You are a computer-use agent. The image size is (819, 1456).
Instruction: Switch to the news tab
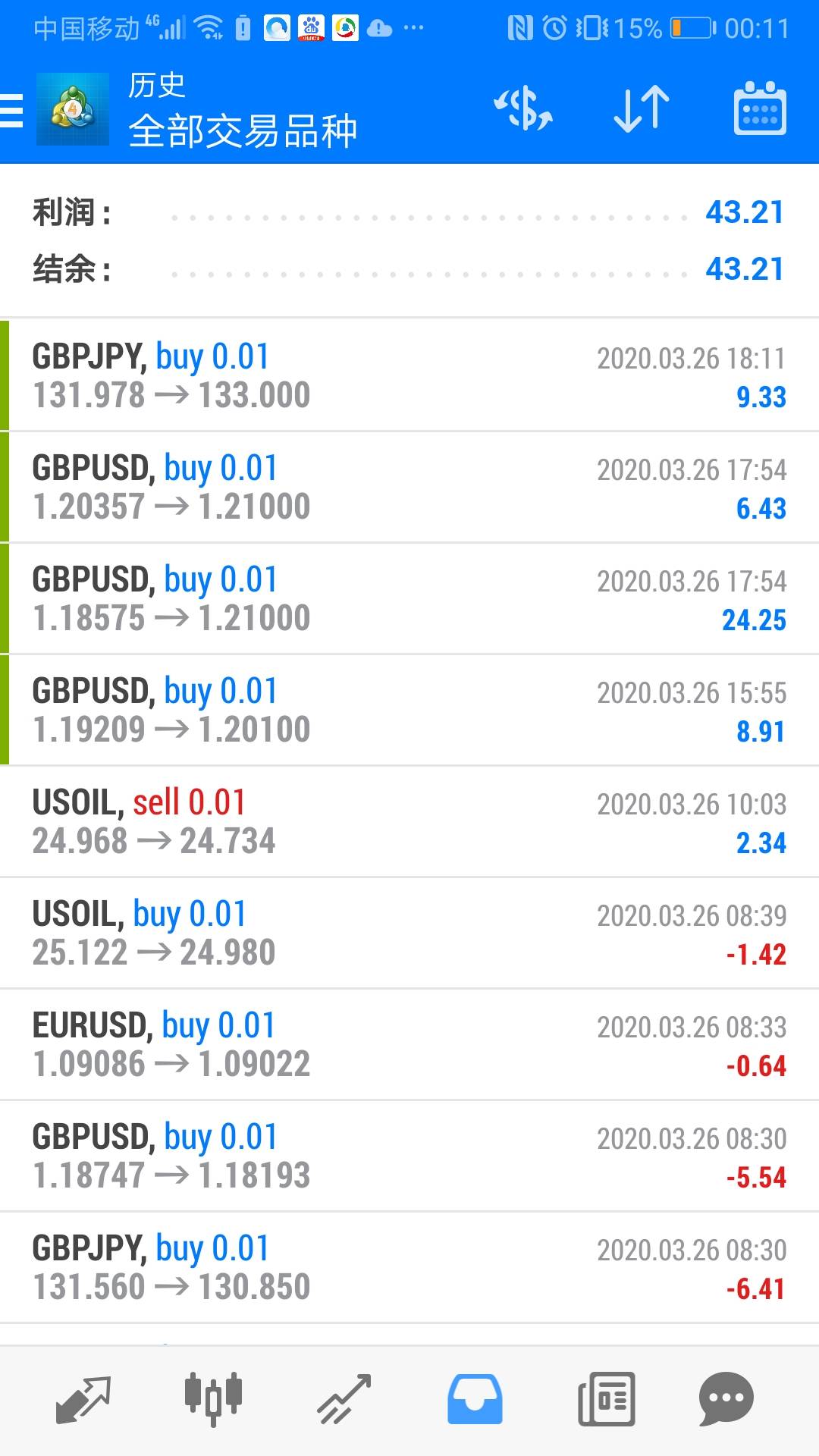pos(606,1399)
